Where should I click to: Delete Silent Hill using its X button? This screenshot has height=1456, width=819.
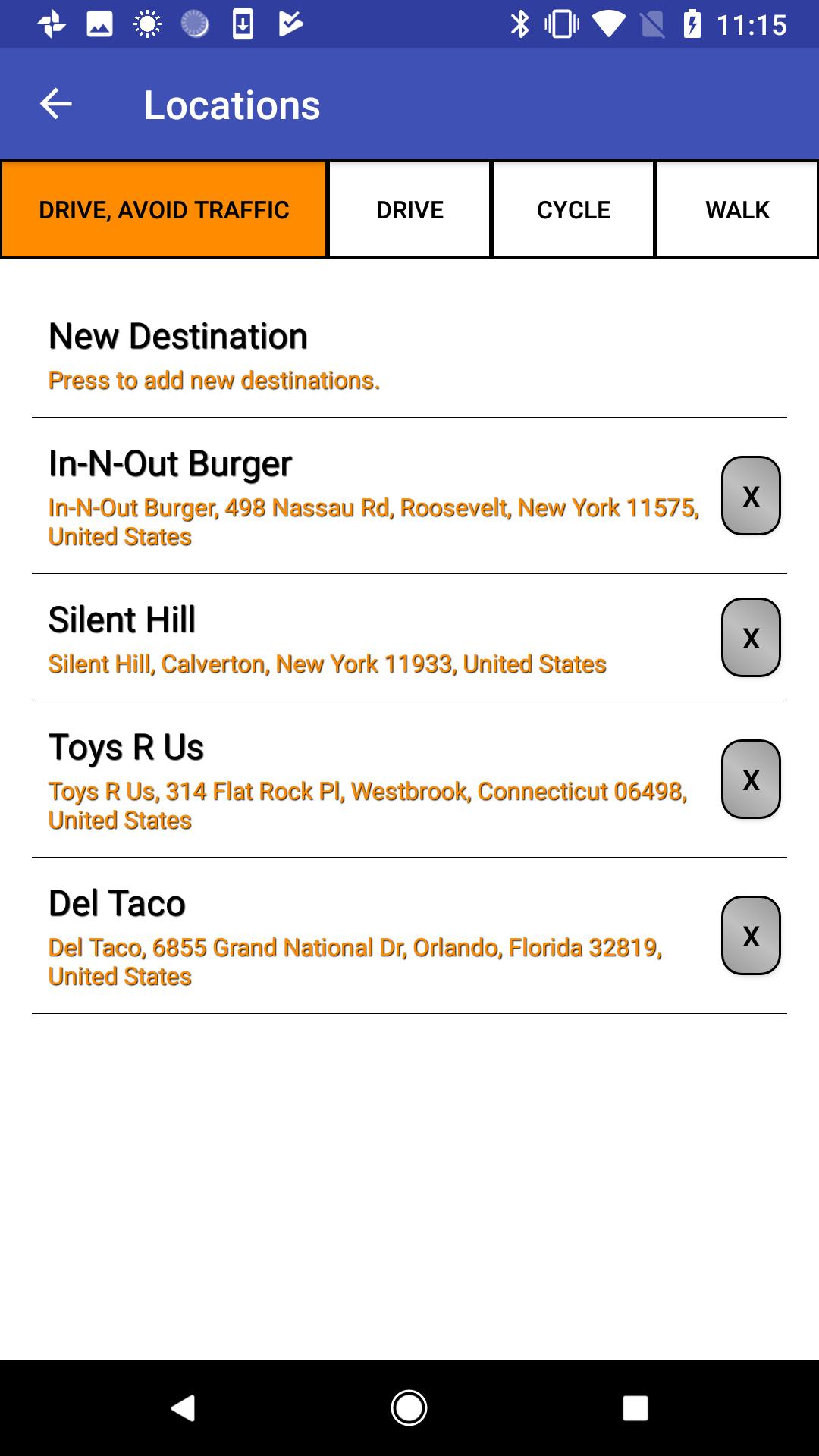coord(751,638)
